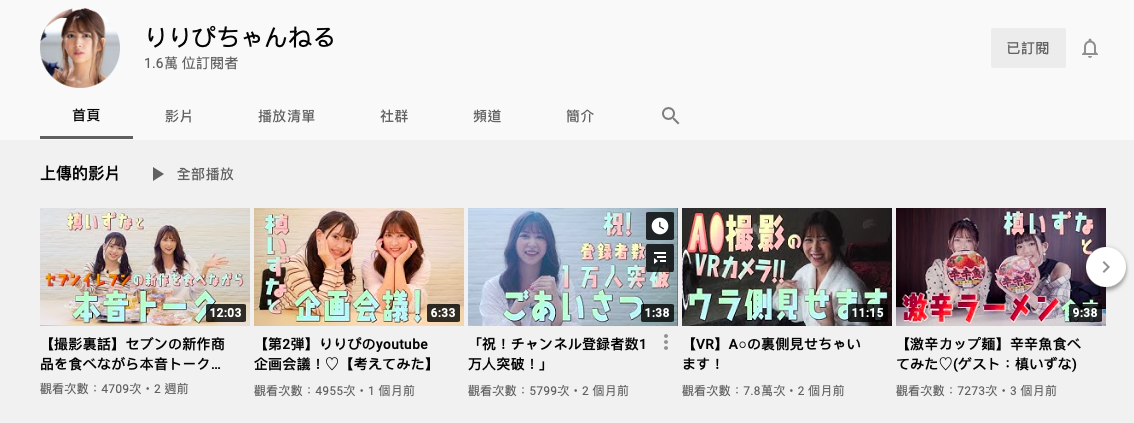Open the 企画会議 6:33 video
Viewport: 1134px width, 423px height.
pos(358,266)
